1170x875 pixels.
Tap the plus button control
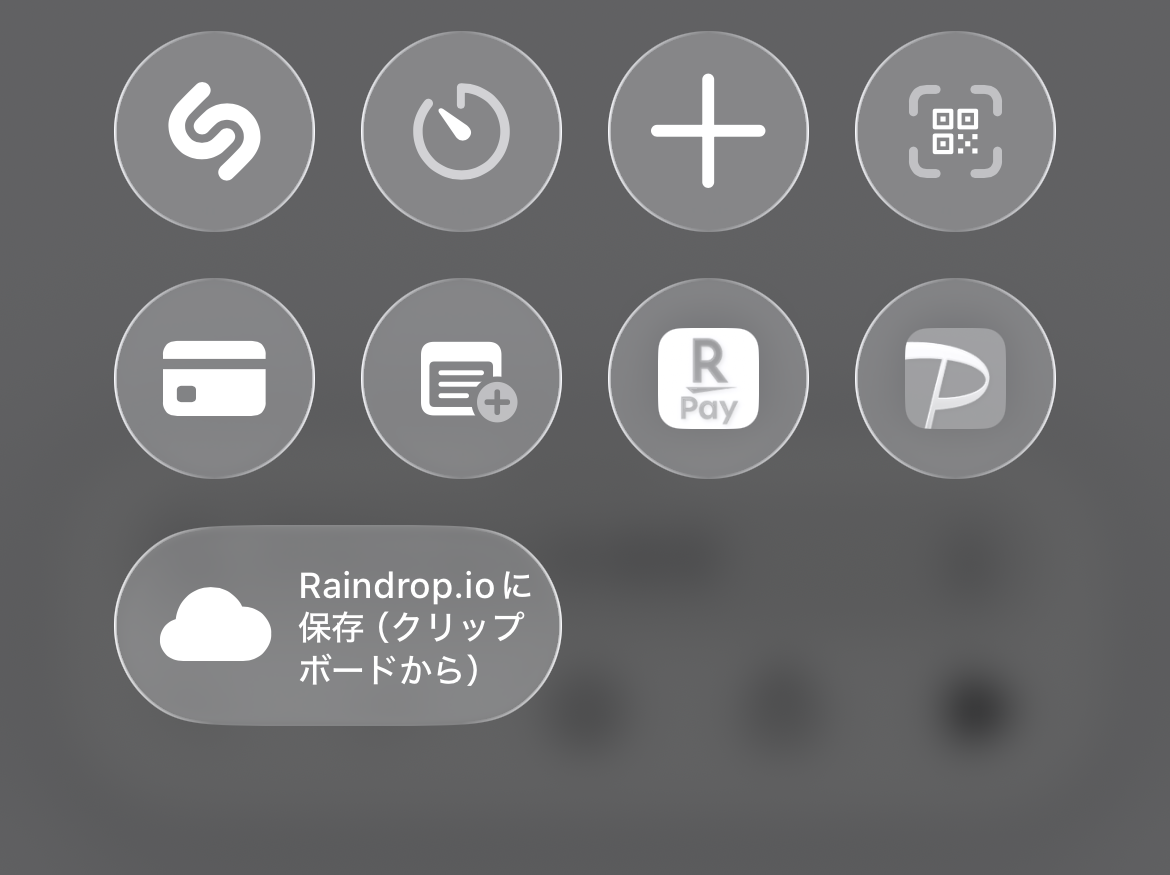[708, 131]
